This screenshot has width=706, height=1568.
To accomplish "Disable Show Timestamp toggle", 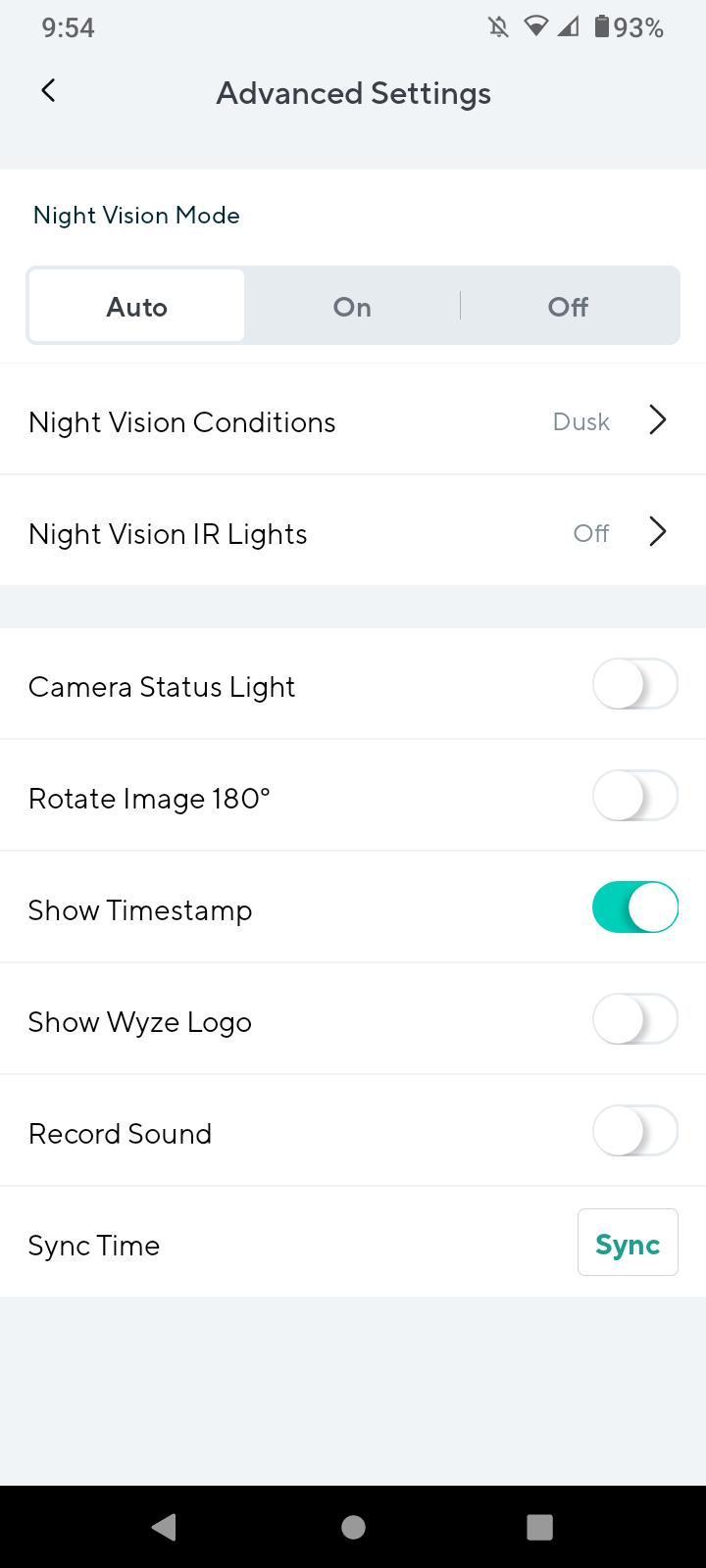I will tap(634, 907).
